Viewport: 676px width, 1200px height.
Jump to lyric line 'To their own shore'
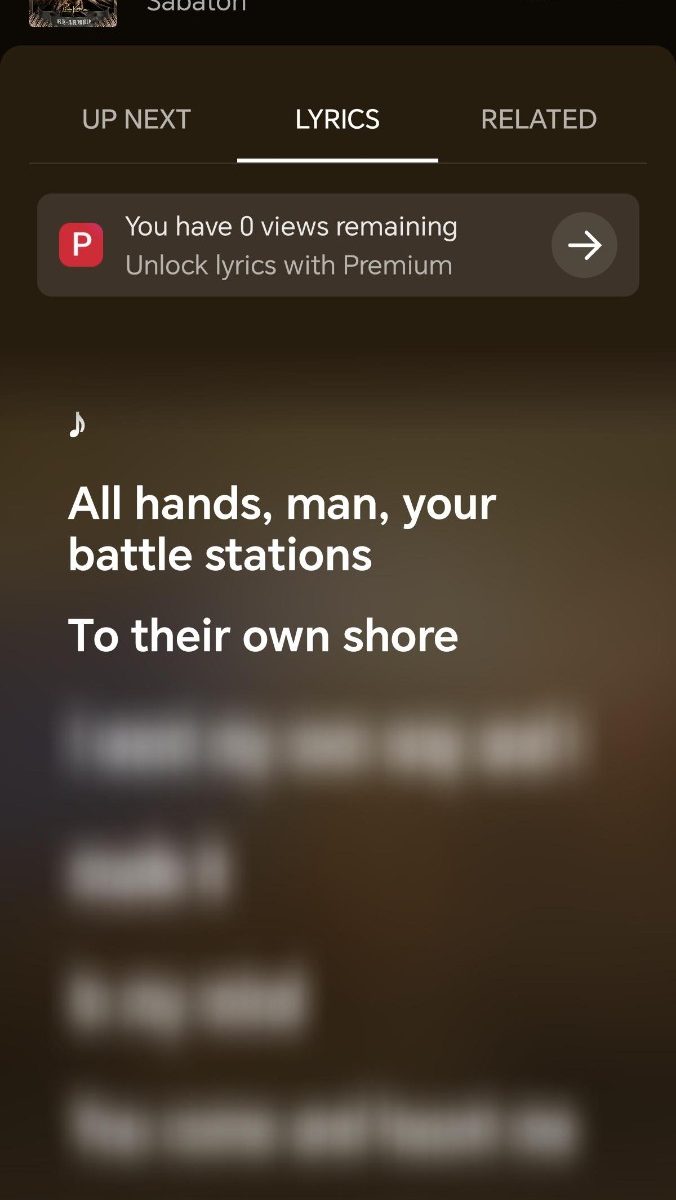point(263,636)
